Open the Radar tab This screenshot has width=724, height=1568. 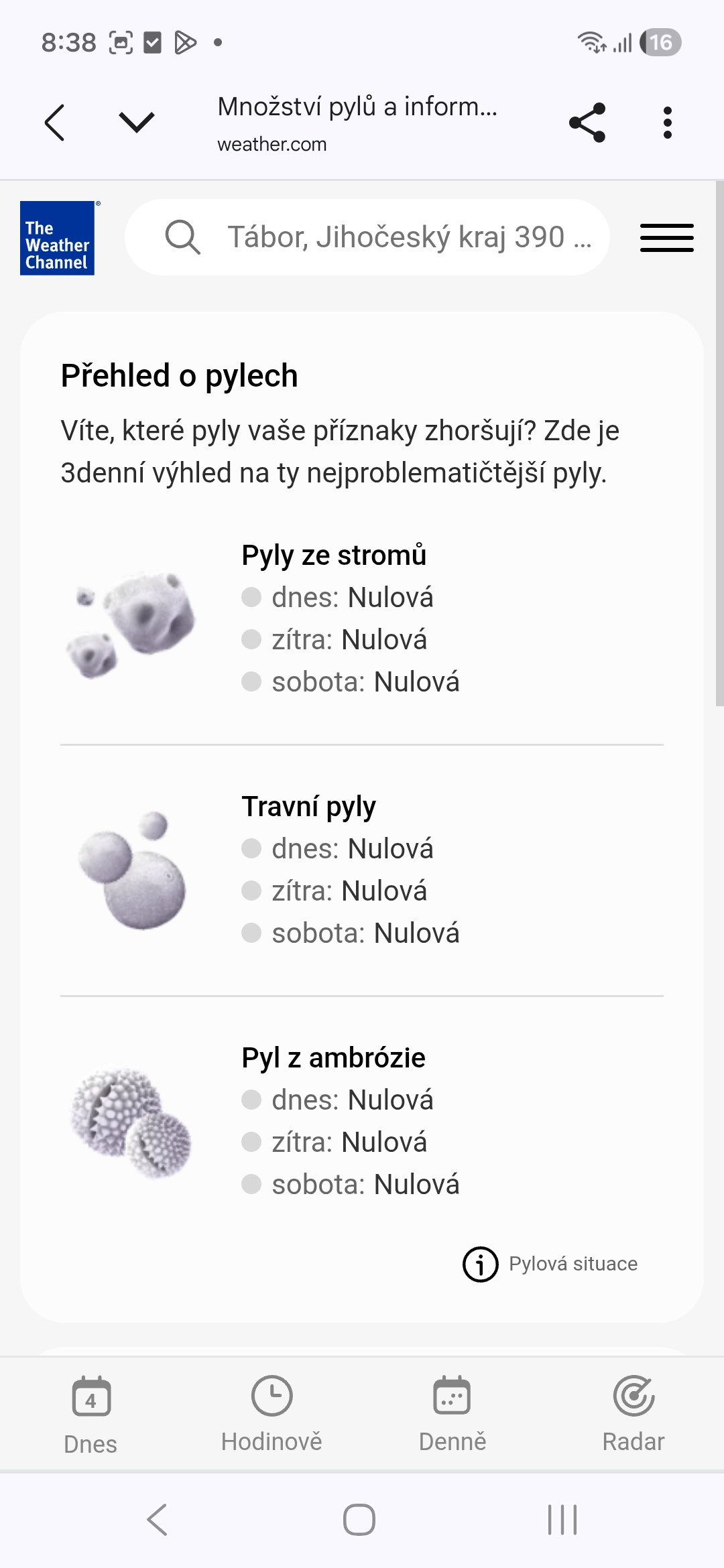pyautogui.click(x=633, y=1414)
